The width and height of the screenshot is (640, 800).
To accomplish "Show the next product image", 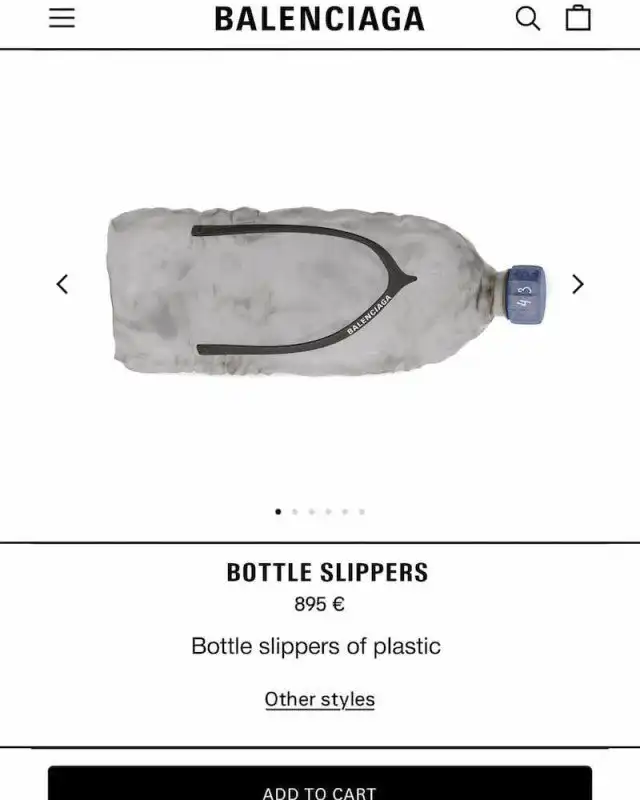I will click(577, 284).
